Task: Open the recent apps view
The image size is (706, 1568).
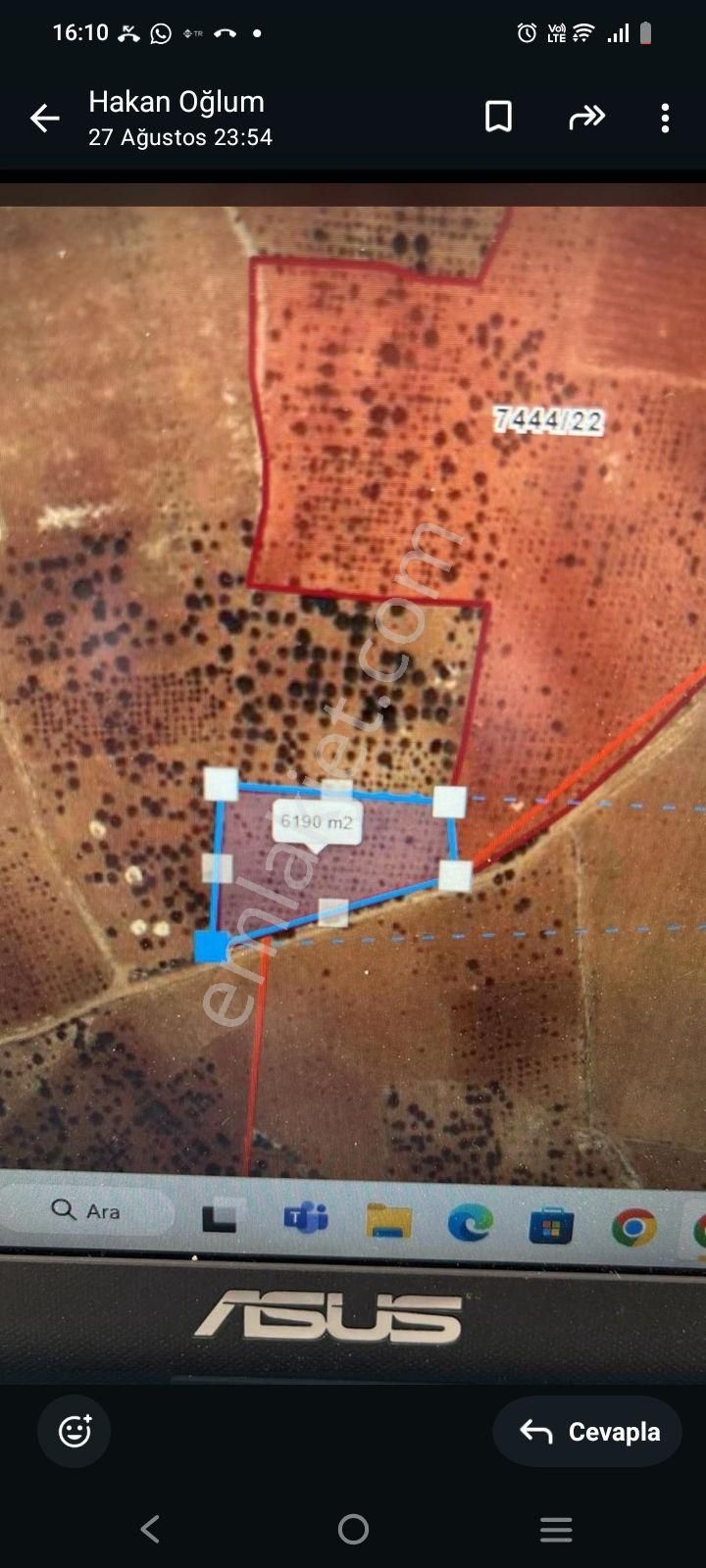Action: click(556, 1529)
